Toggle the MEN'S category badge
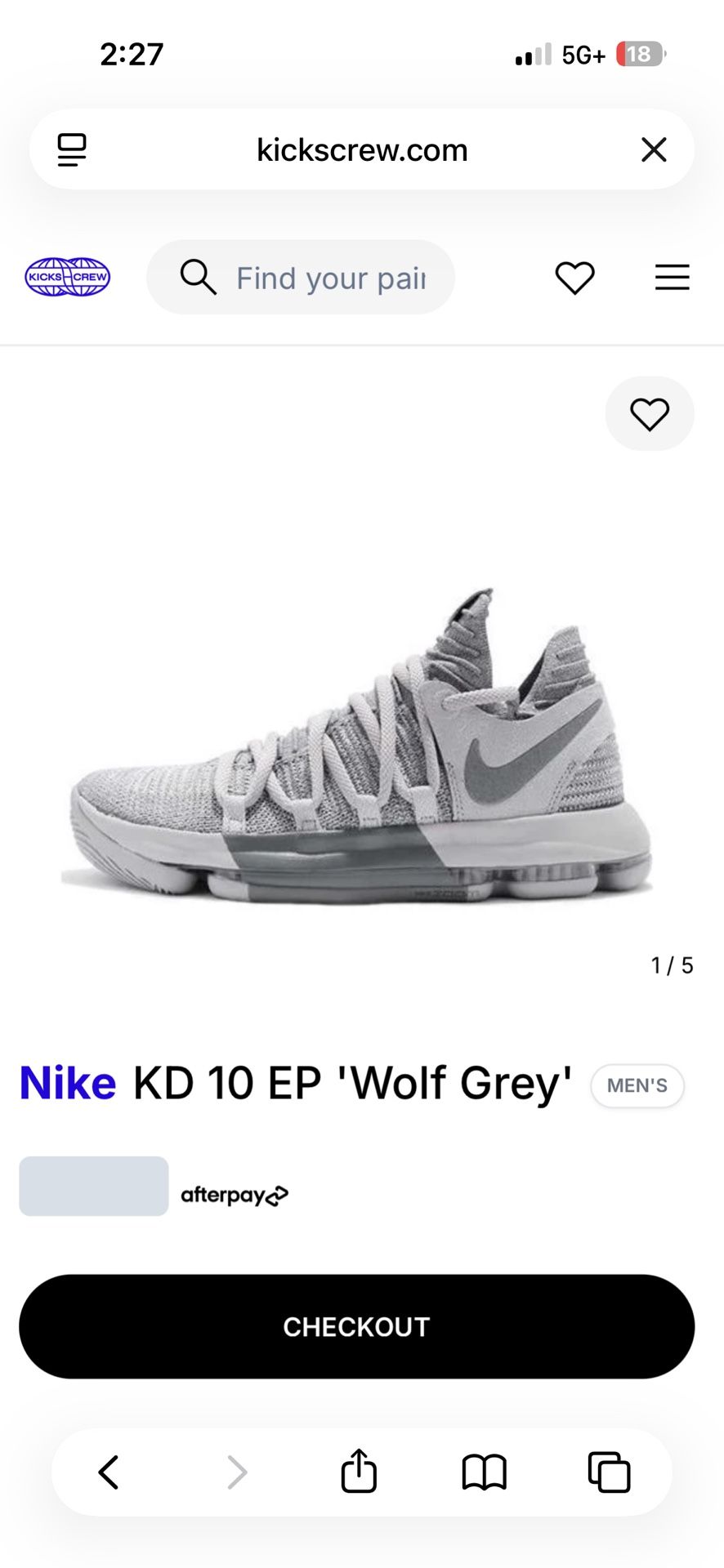This screenshot has width=724, height=1568. click(x=637, y=1085)
